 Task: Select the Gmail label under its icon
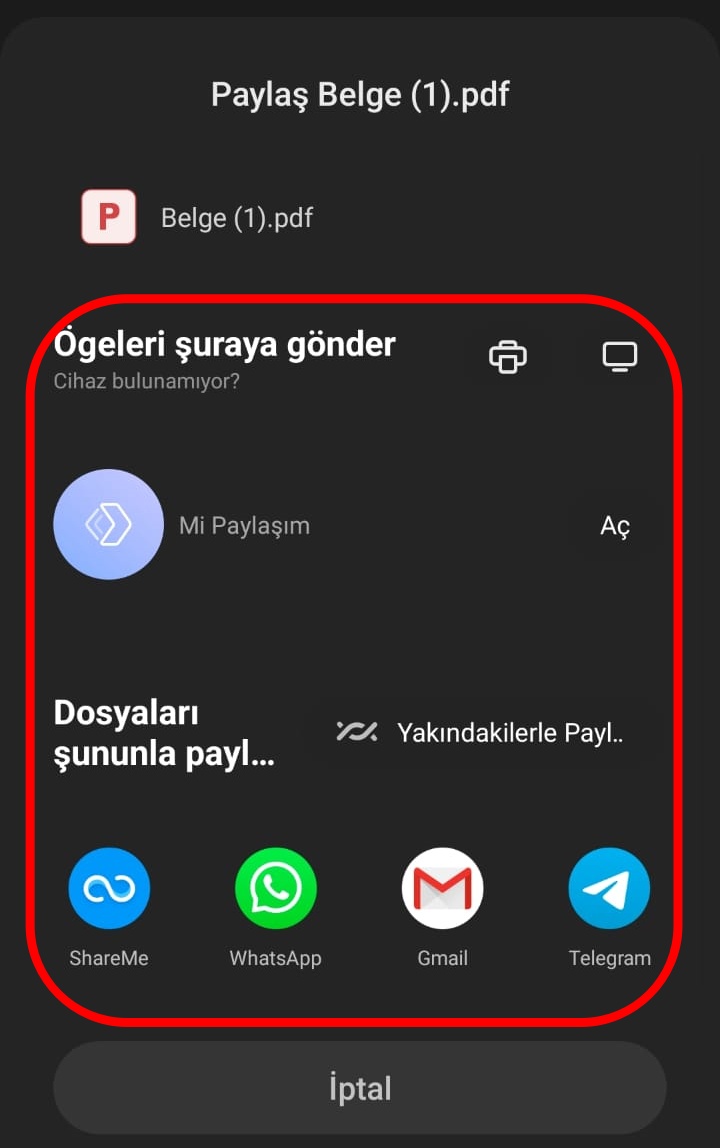[442, 958]
